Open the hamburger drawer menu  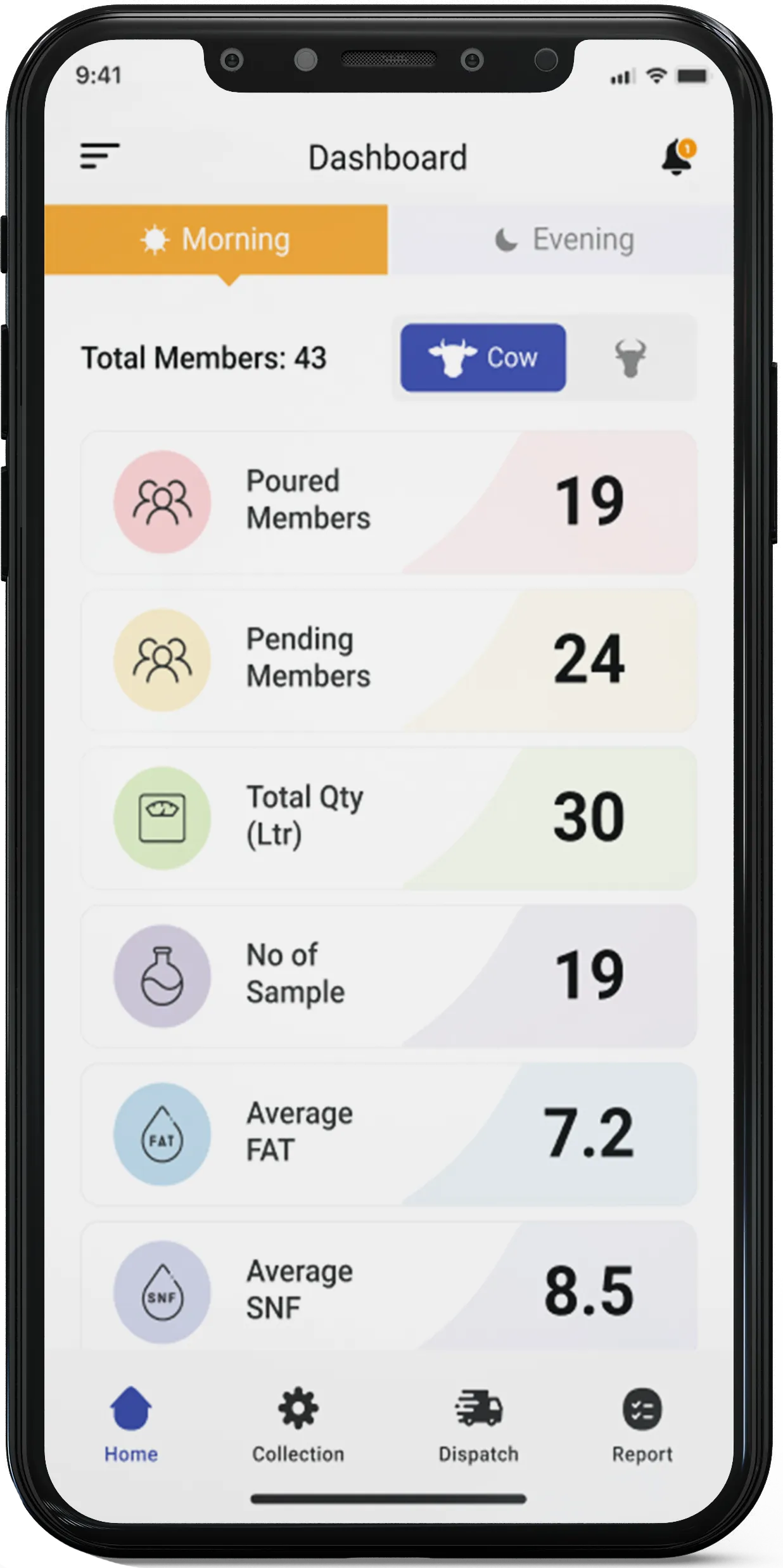click(x=99, y=156)
